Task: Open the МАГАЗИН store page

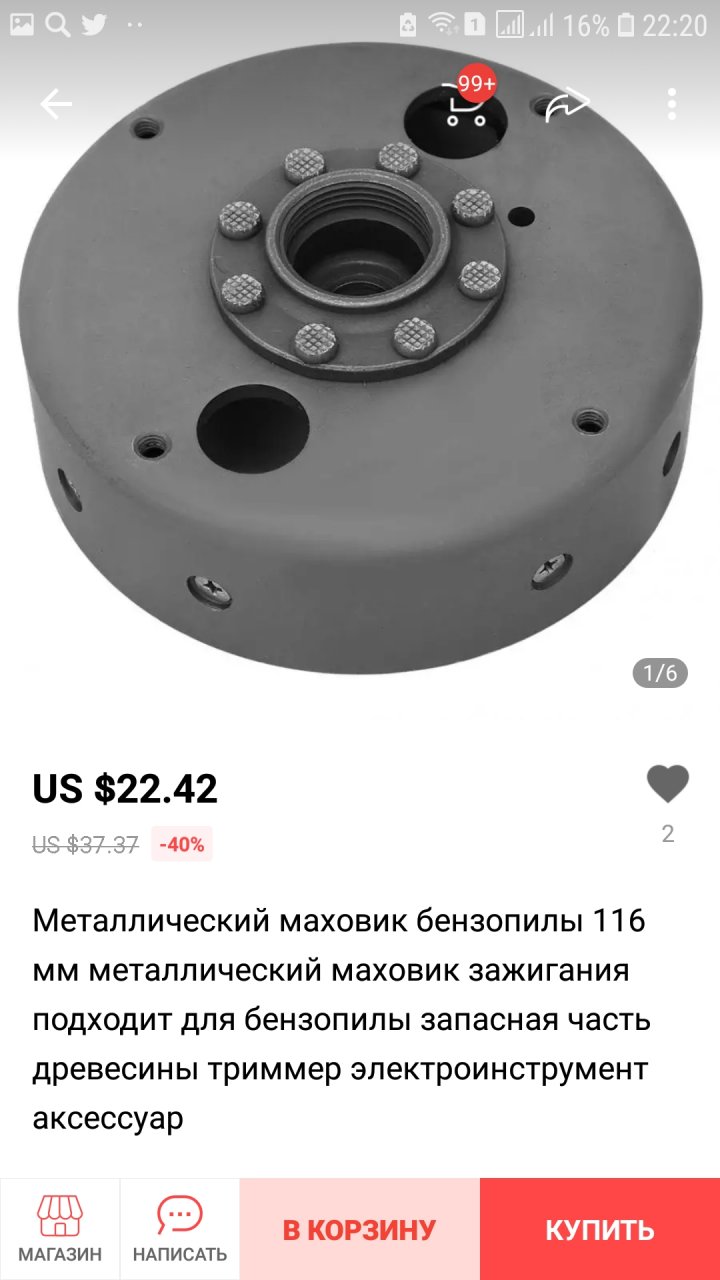Action: [x=60, y=1229]
